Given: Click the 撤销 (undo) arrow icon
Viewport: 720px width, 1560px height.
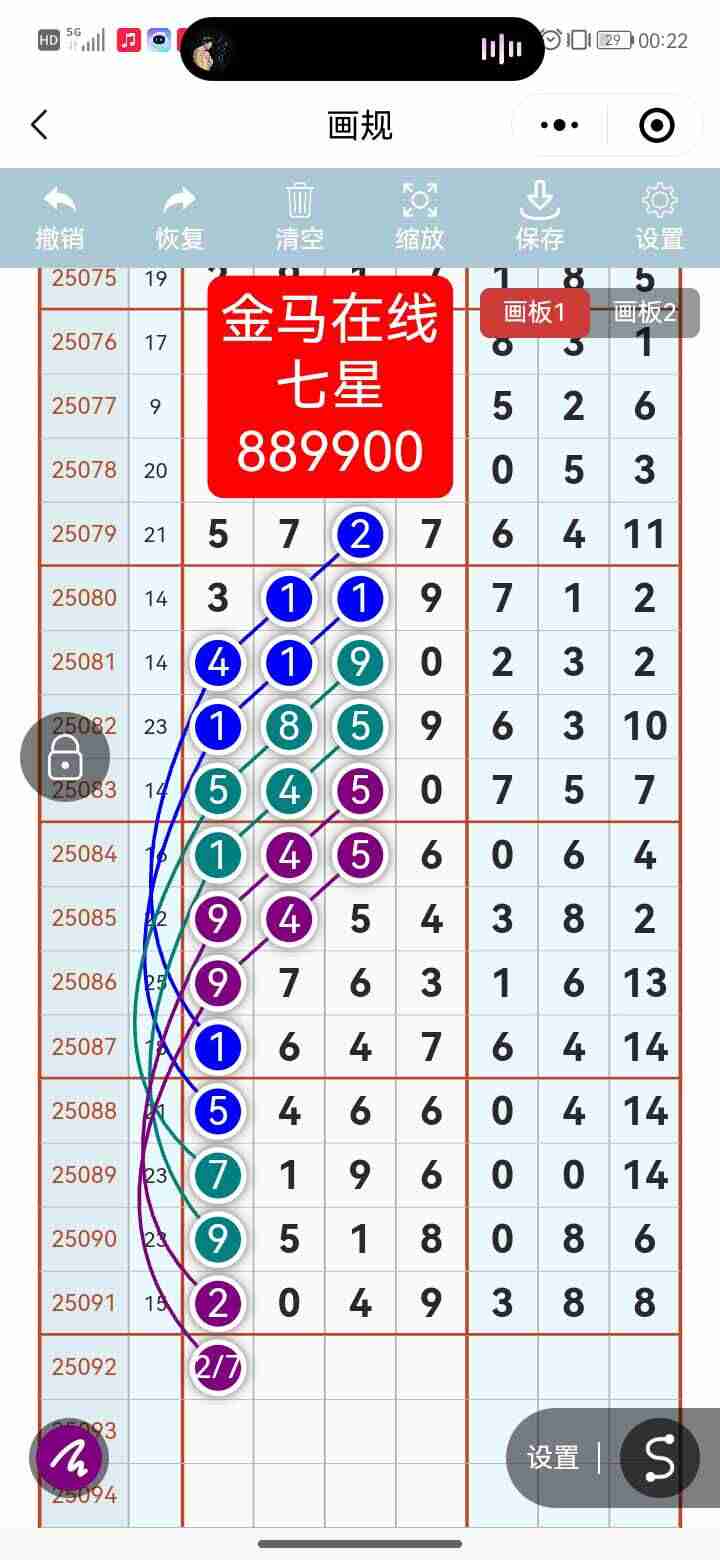Looking at the screenshot, I should tap(59, 203).
